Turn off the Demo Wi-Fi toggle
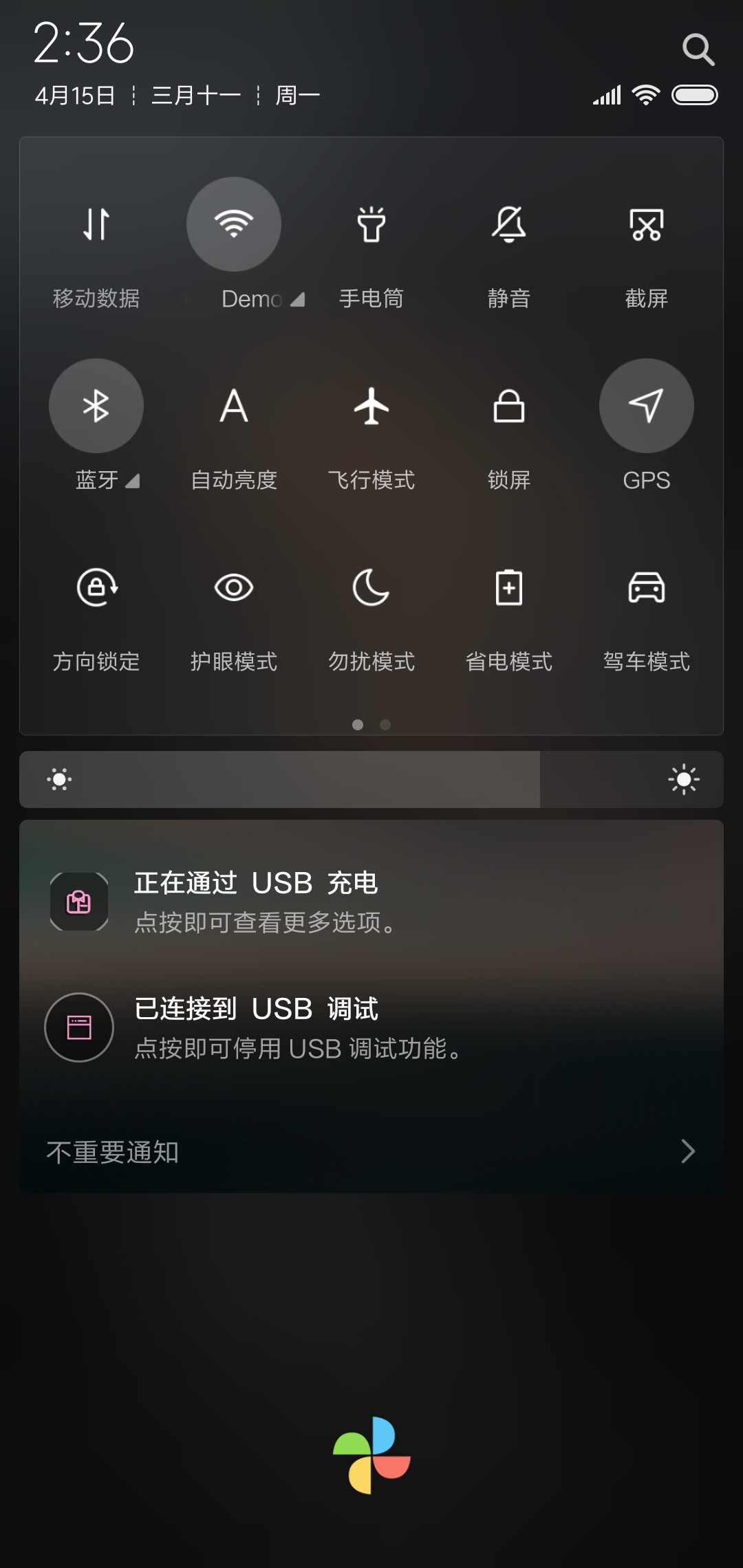Image resolution: width=743 pixels, height=1568 pixels. coord(234,224)
